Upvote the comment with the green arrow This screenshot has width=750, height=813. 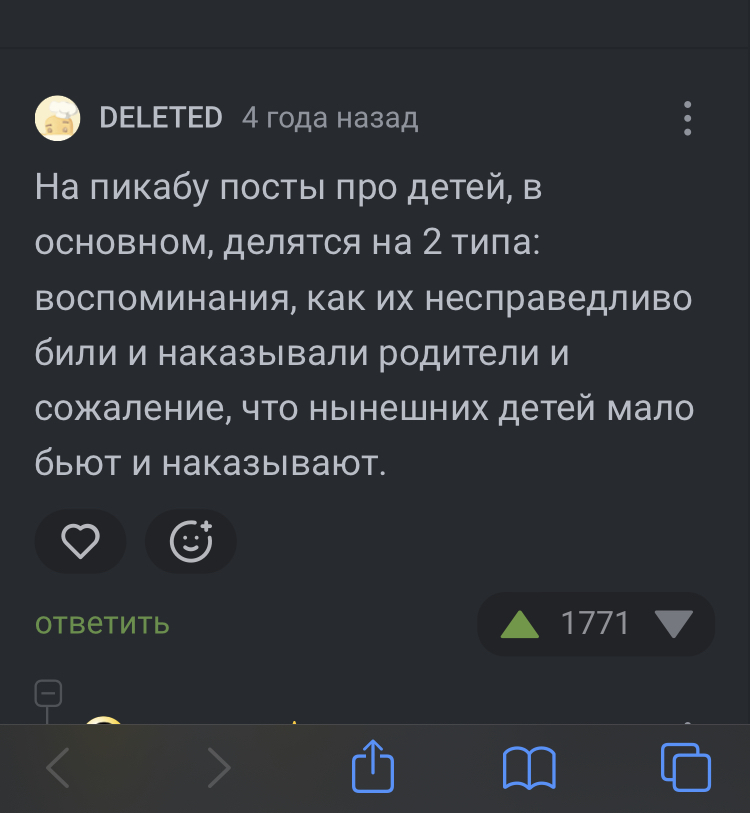pos(519,624)
